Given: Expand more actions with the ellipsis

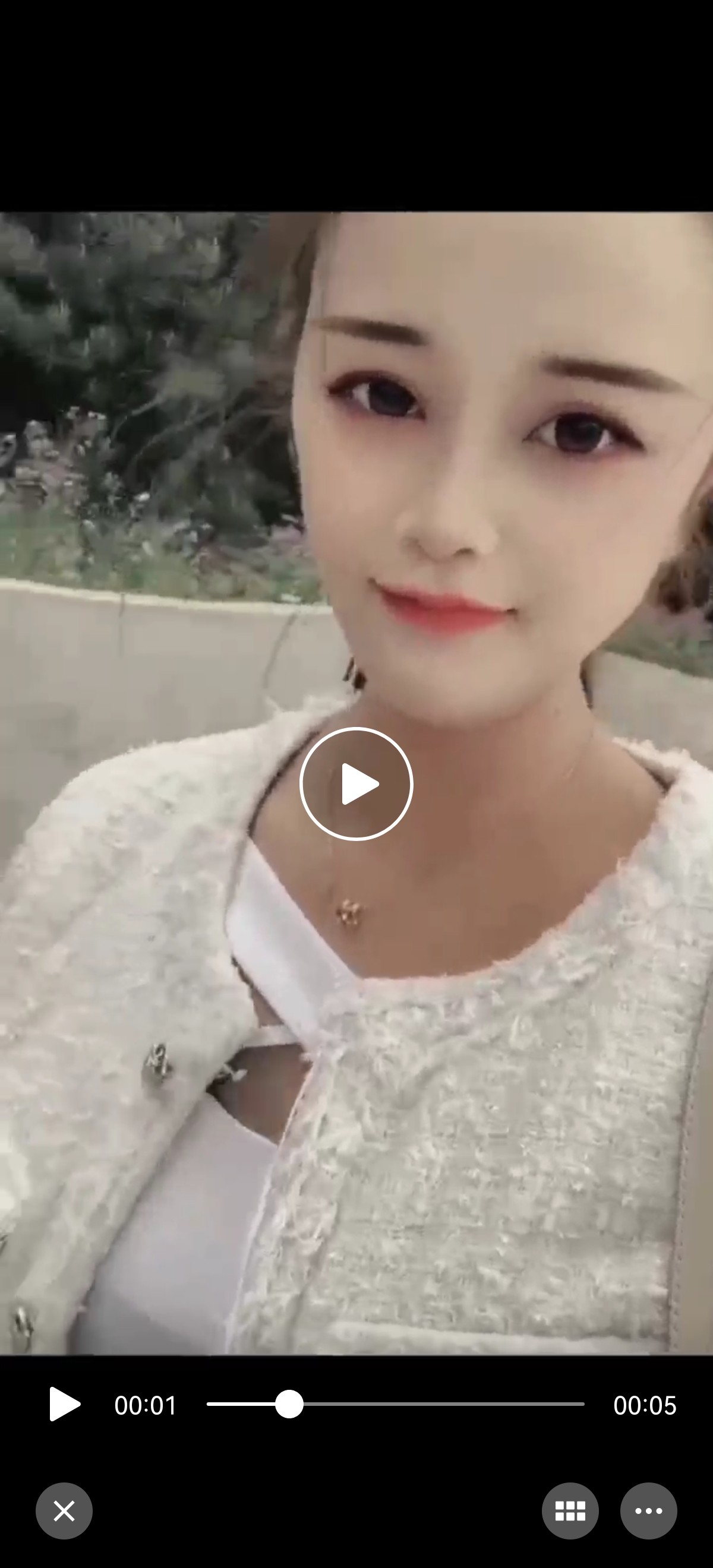Looking at the screenshot, I should 648,1510.
